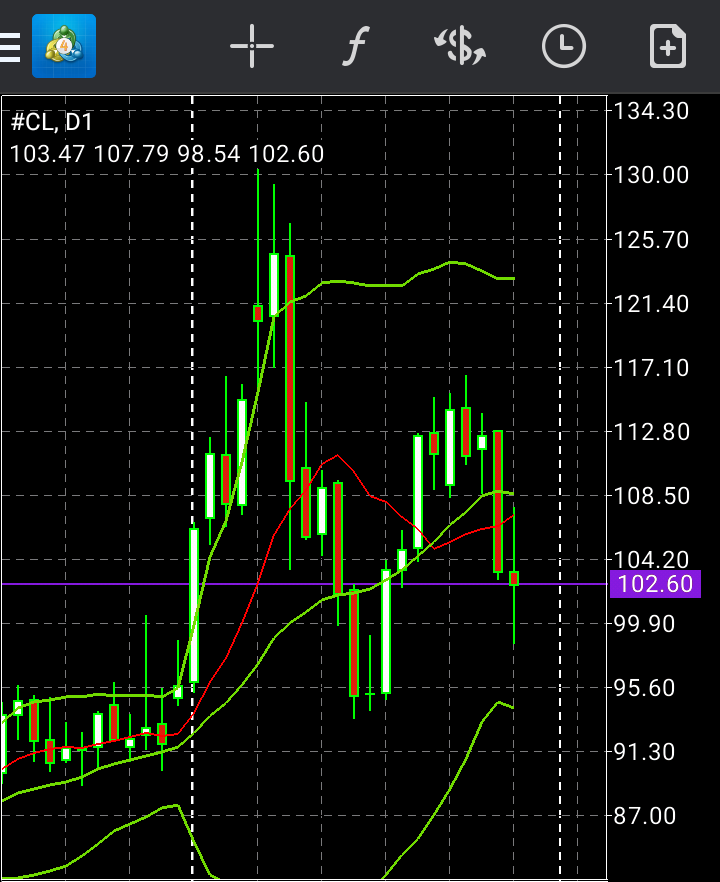Open new order window
This screenshot has height=882, width=720.
[x=667, y=47]
